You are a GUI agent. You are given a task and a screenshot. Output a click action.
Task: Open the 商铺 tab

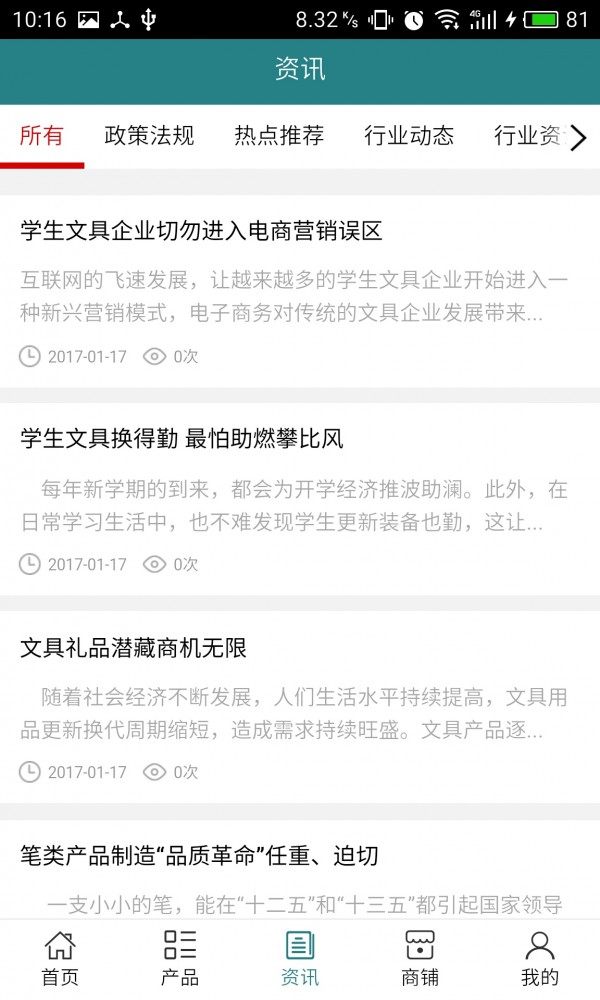tap(420, 959)
